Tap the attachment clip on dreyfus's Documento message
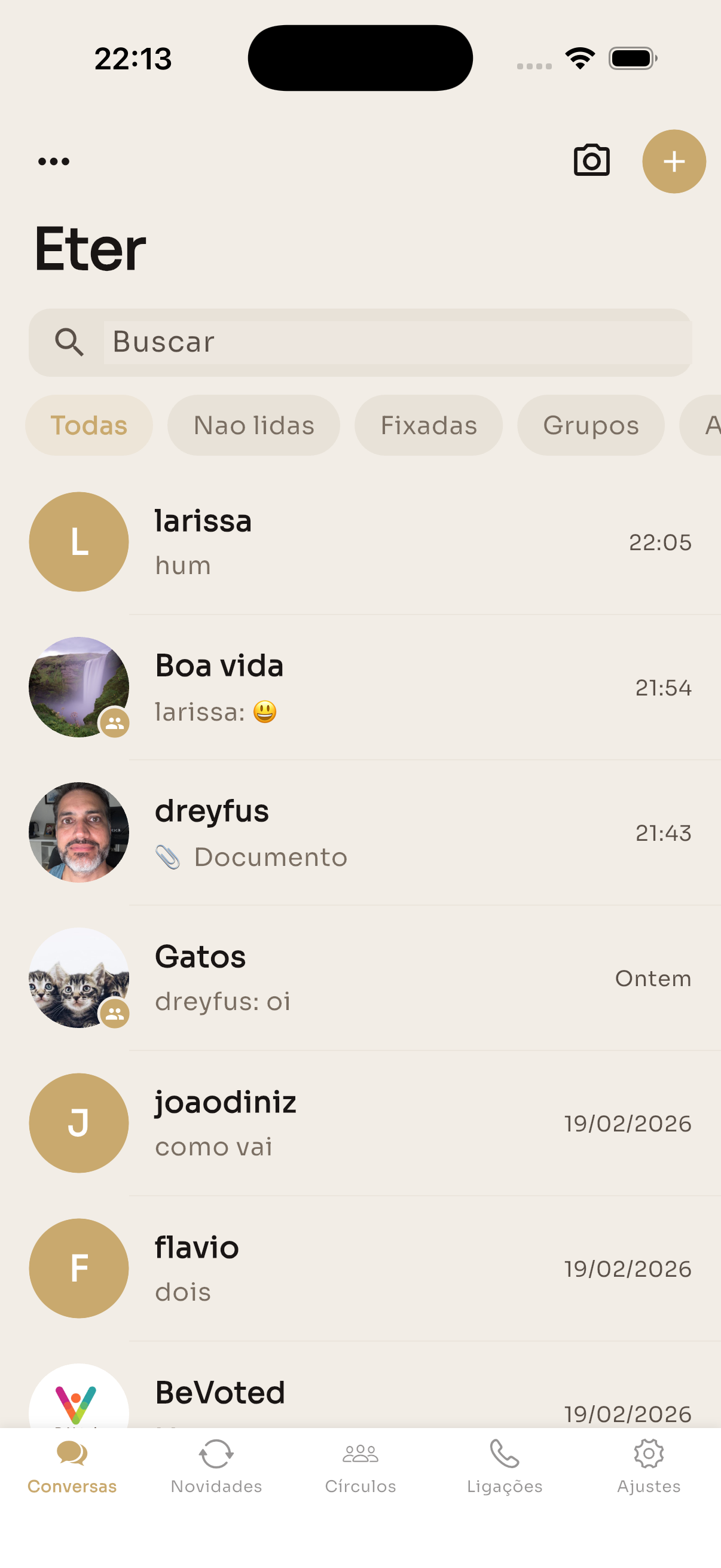721x1568 pixels. pyautogui.click(x=170, y=855)
